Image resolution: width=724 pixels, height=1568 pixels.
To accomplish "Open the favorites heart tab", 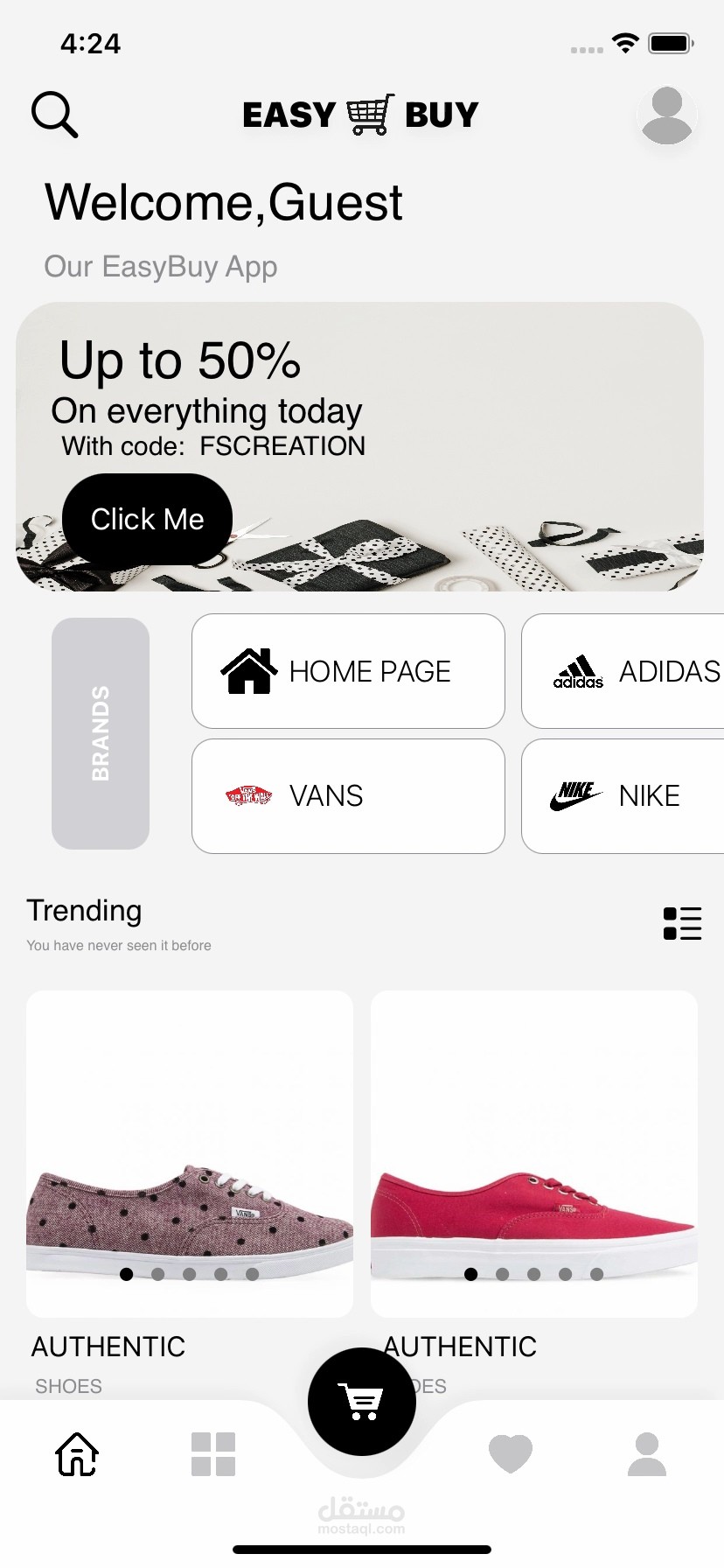I will pos(510,1454).
